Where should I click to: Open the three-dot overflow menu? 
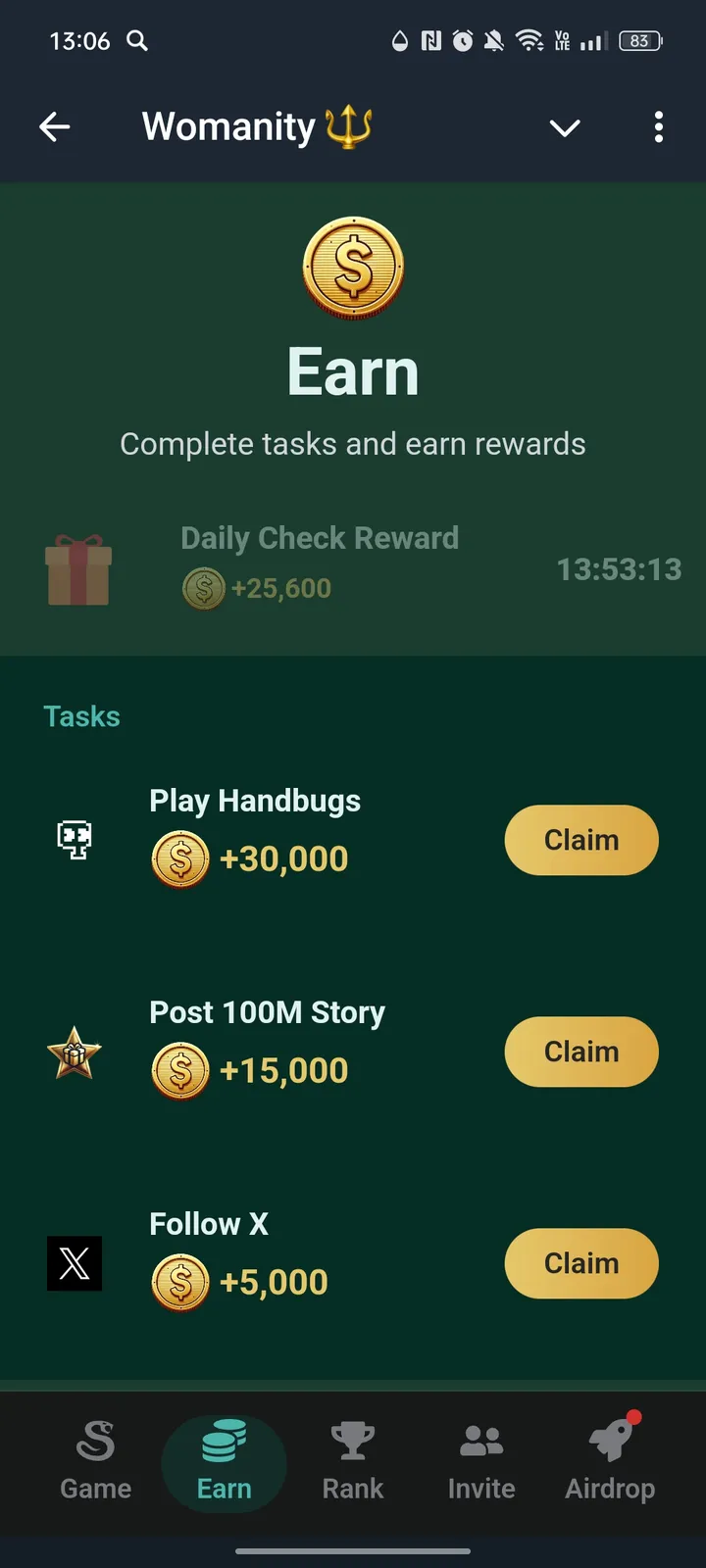click(659, 126)
